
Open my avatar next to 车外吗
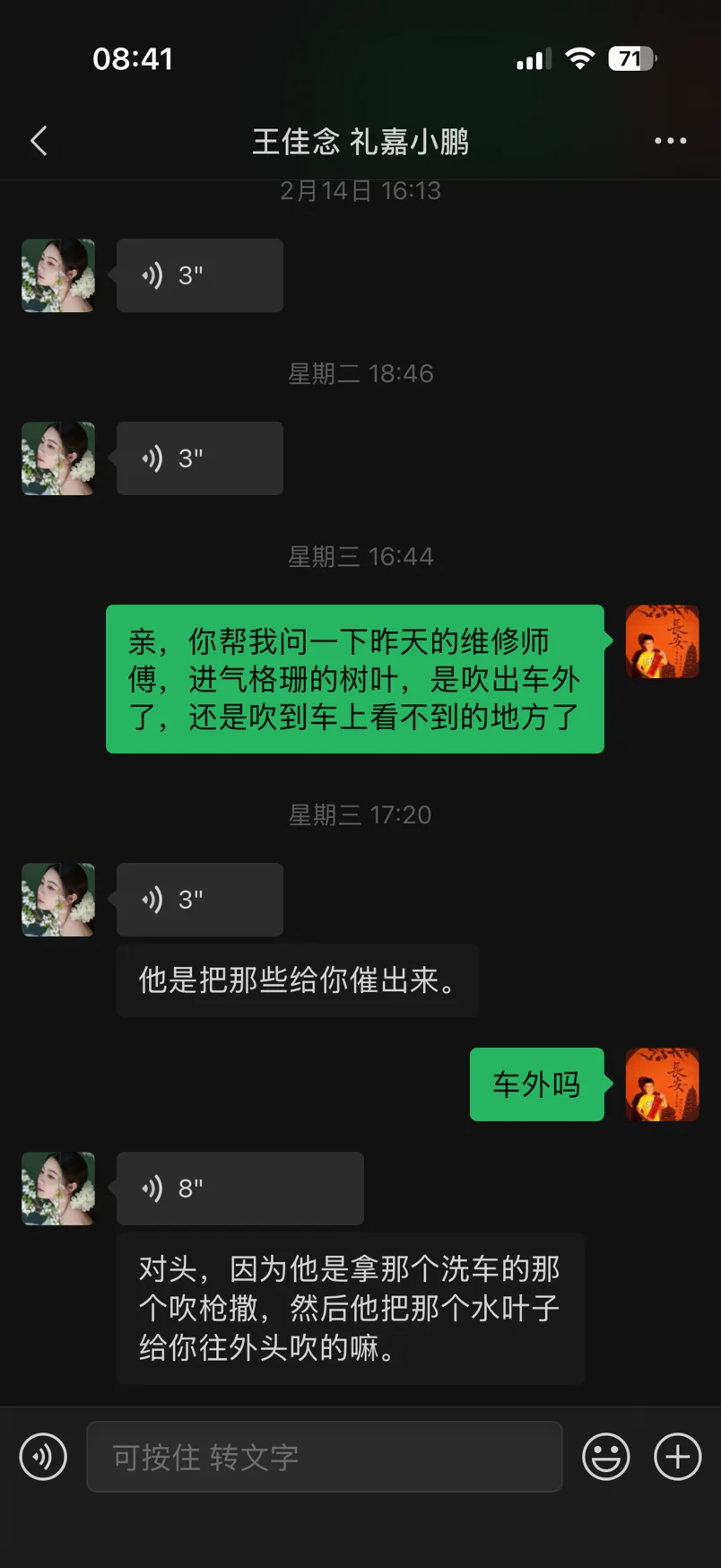click(662, 1085)
